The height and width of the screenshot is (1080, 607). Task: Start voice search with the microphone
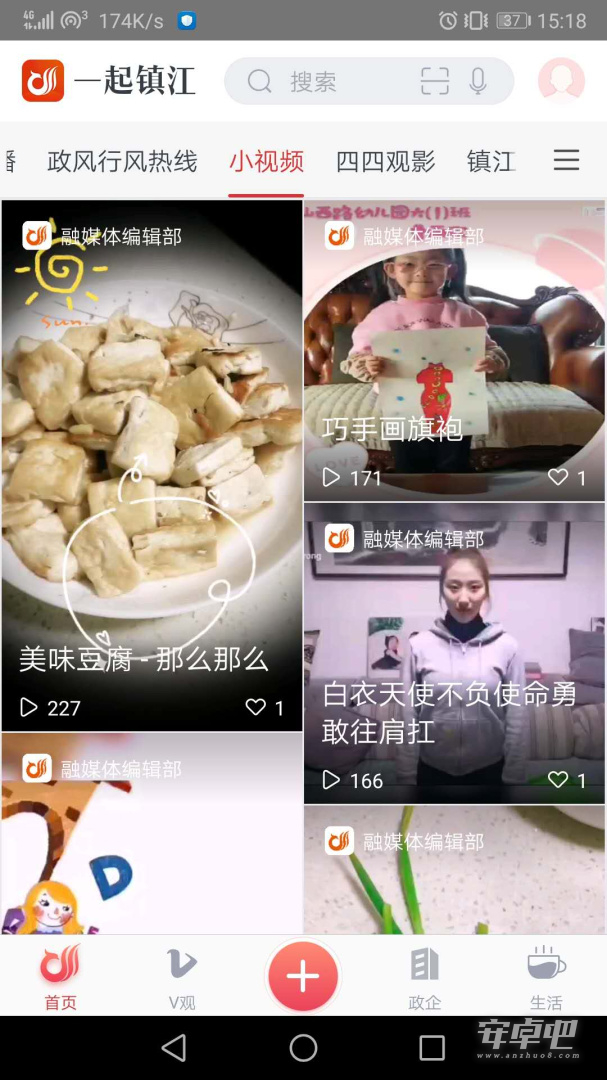(477, 81)
